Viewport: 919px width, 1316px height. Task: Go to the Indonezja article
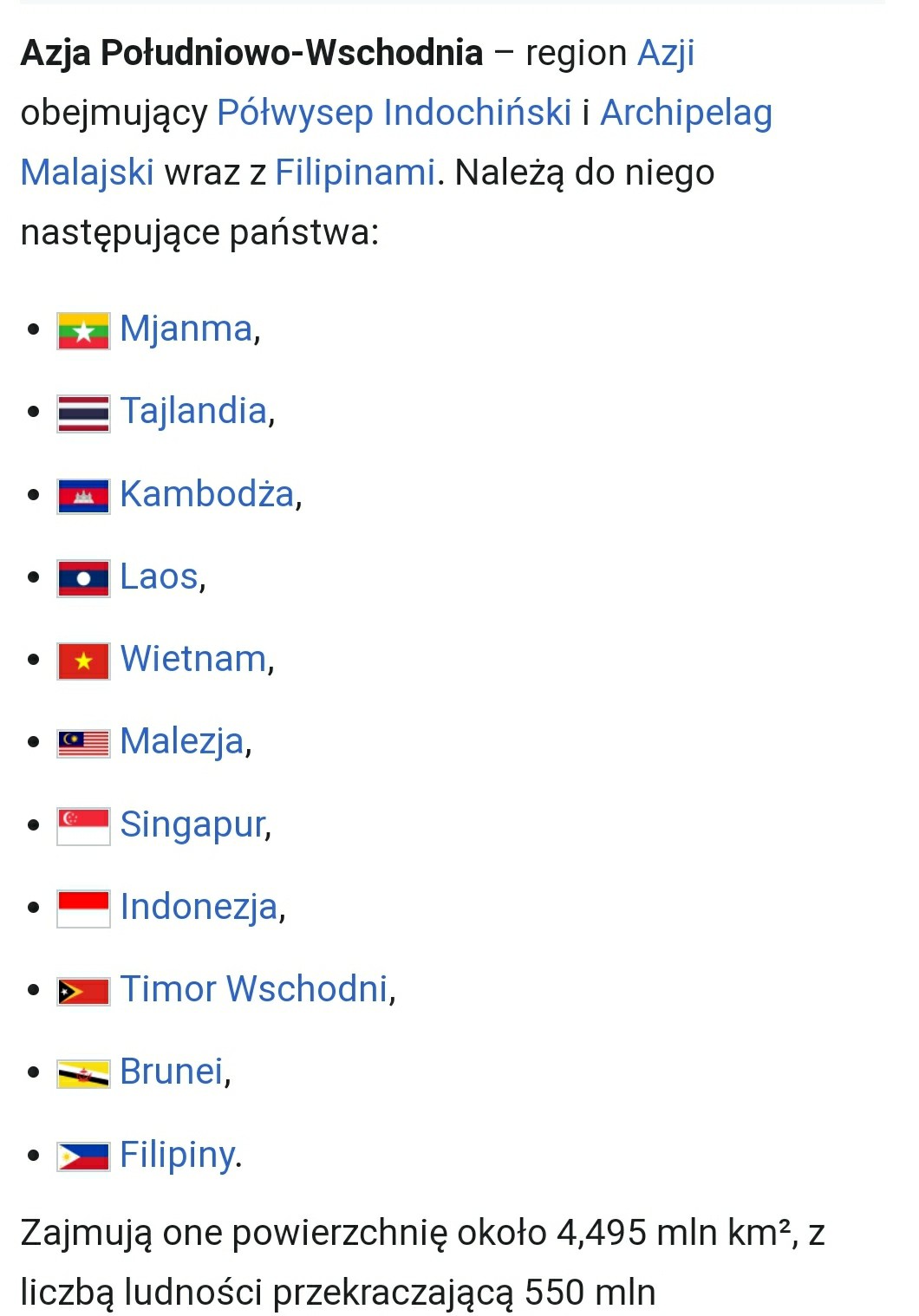[x=199, y=908]
